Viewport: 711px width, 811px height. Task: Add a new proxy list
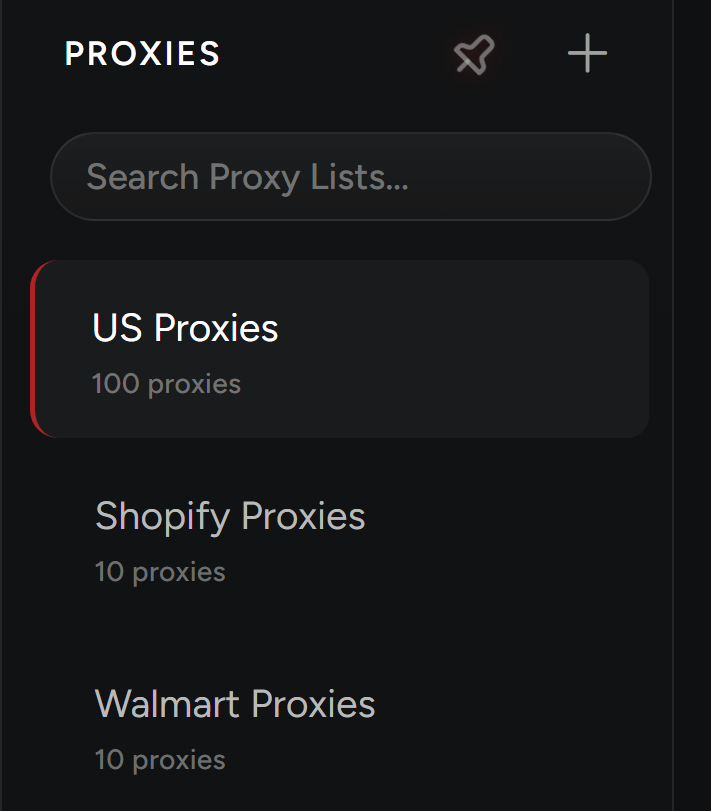(587, 54)
